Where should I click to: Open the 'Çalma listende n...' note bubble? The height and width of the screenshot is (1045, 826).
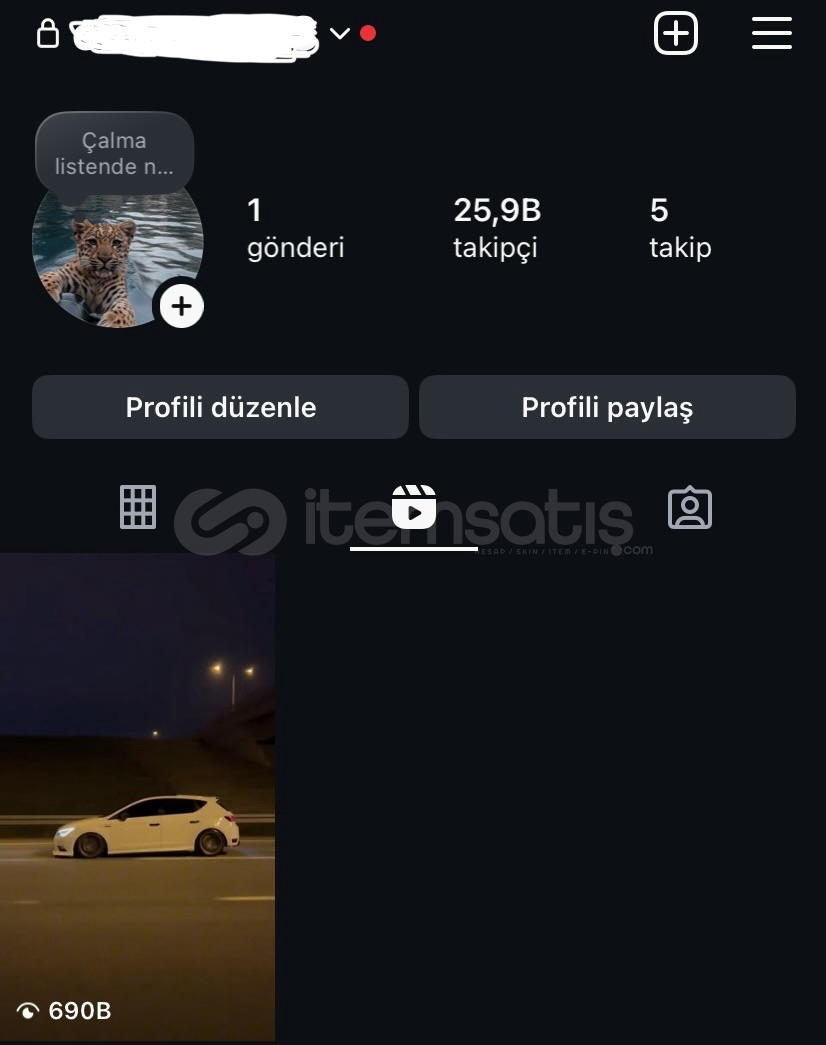pyautogui.click(x=114, y=153)
